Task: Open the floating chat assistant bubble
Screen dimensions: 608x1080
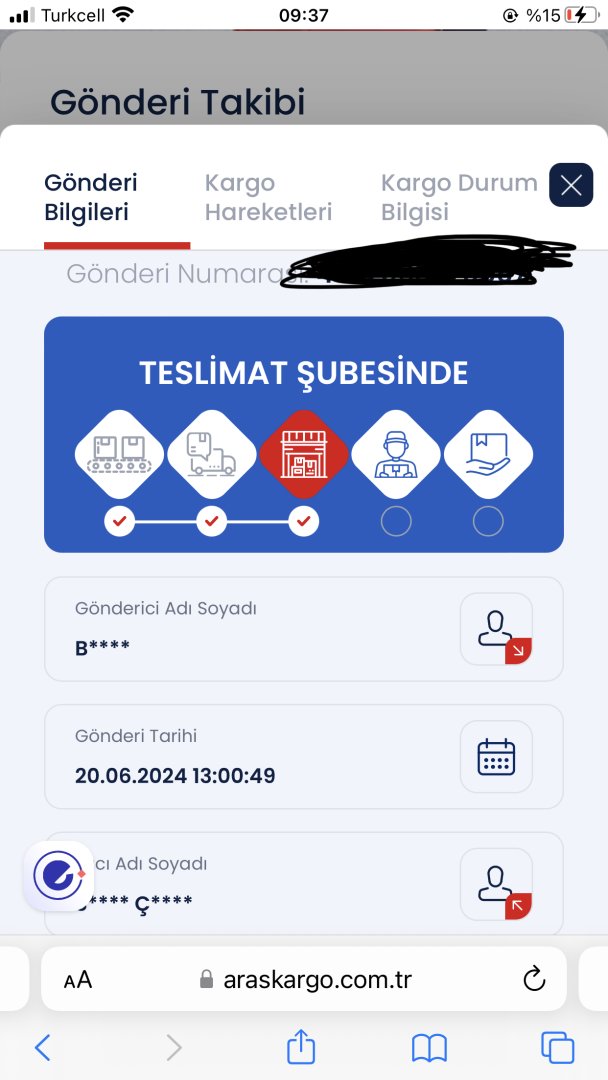Action: pyautogui.click(x=59, y=876)
